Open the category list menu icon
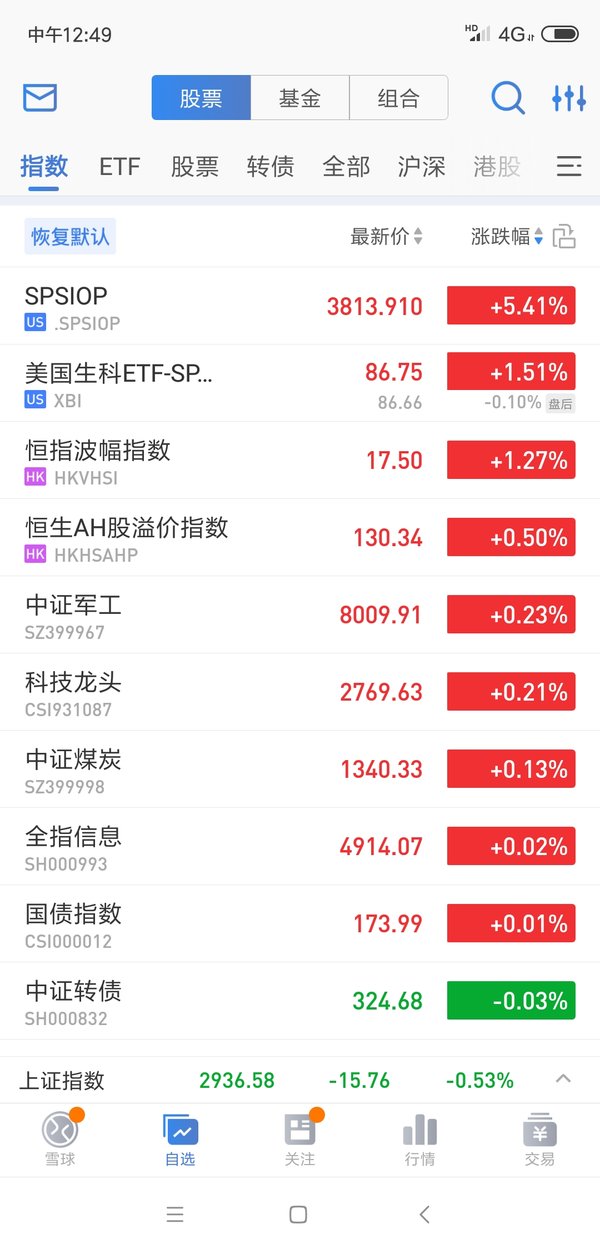This screenshot has height=1249, width=600. click(x=569, y=166)
